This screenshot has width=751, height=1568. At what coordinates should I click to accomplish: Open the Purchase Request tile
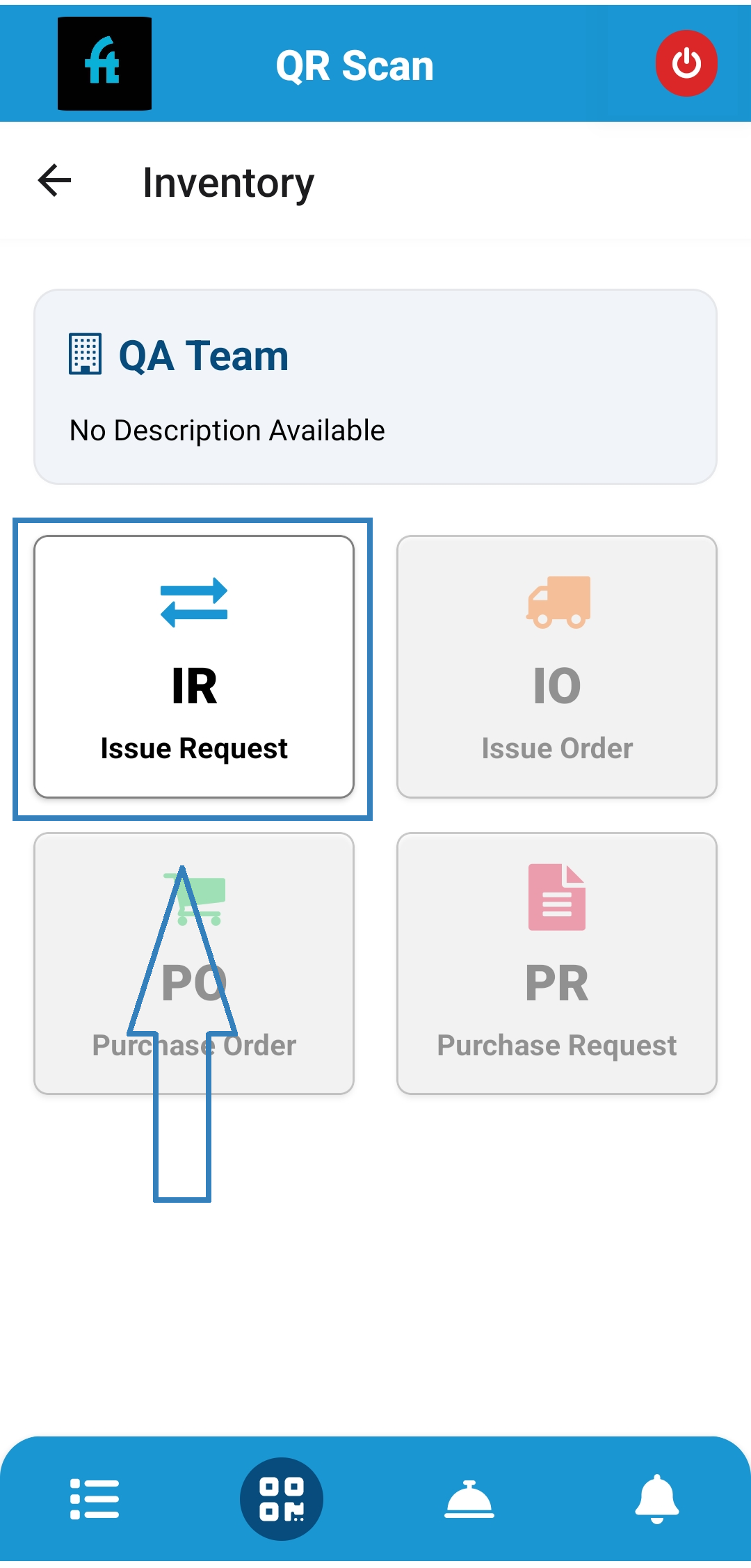[557, 963]
